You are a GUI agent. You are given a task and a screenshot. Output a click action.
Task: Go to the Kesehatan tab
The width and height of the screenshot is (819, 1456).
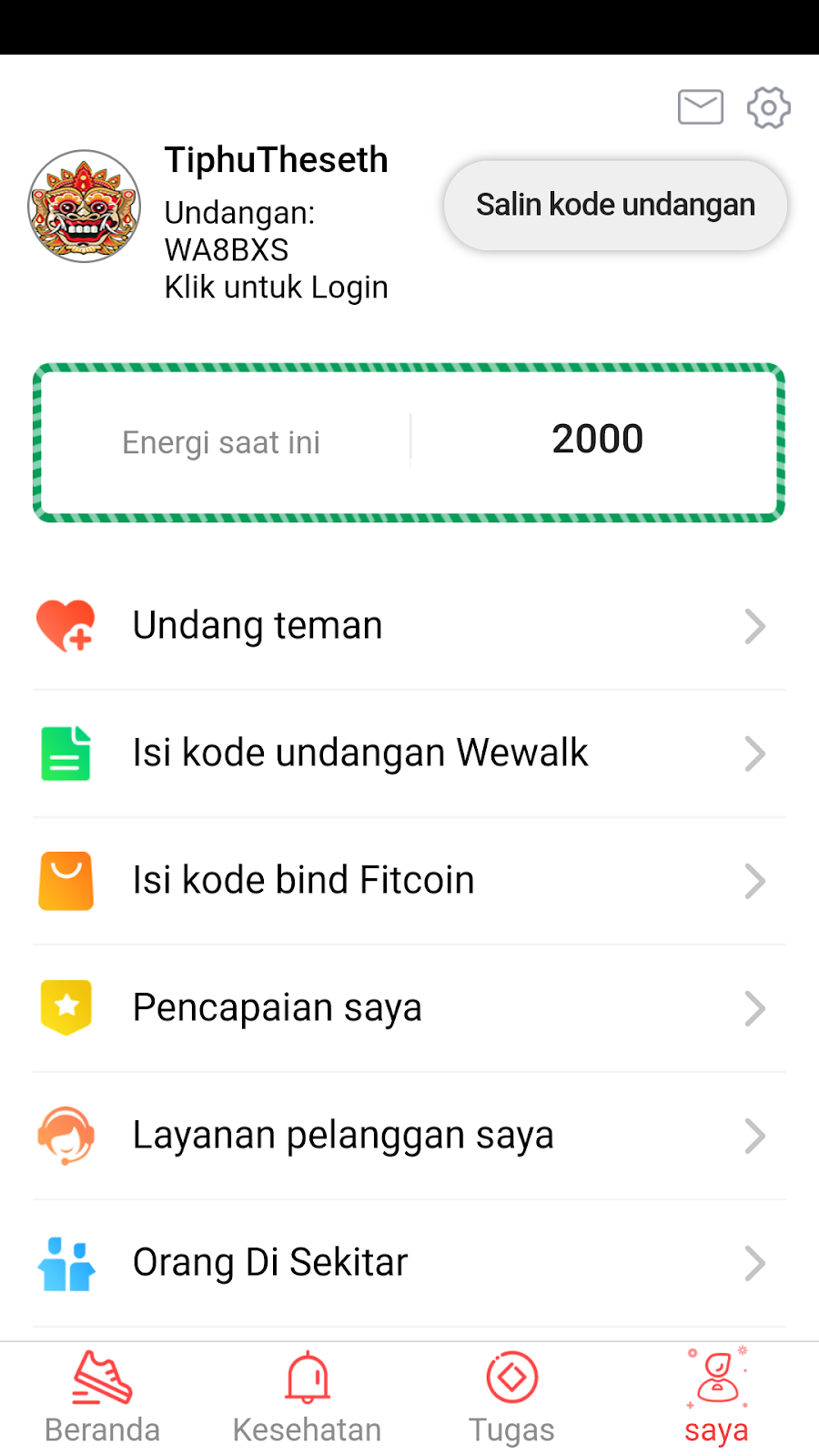point(307,1399)
